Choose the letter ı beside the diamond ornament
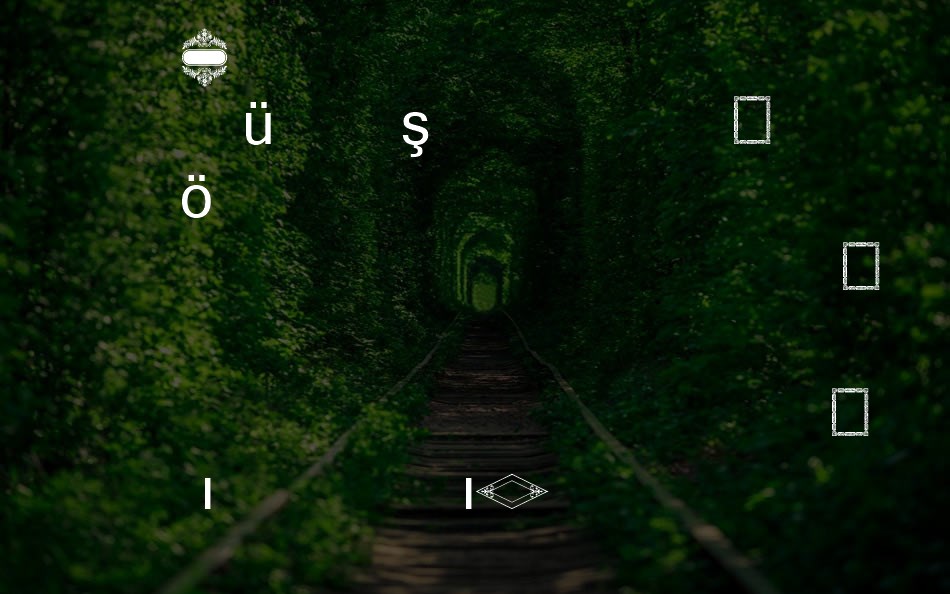 pyautogui.click(x=468, y=493)
